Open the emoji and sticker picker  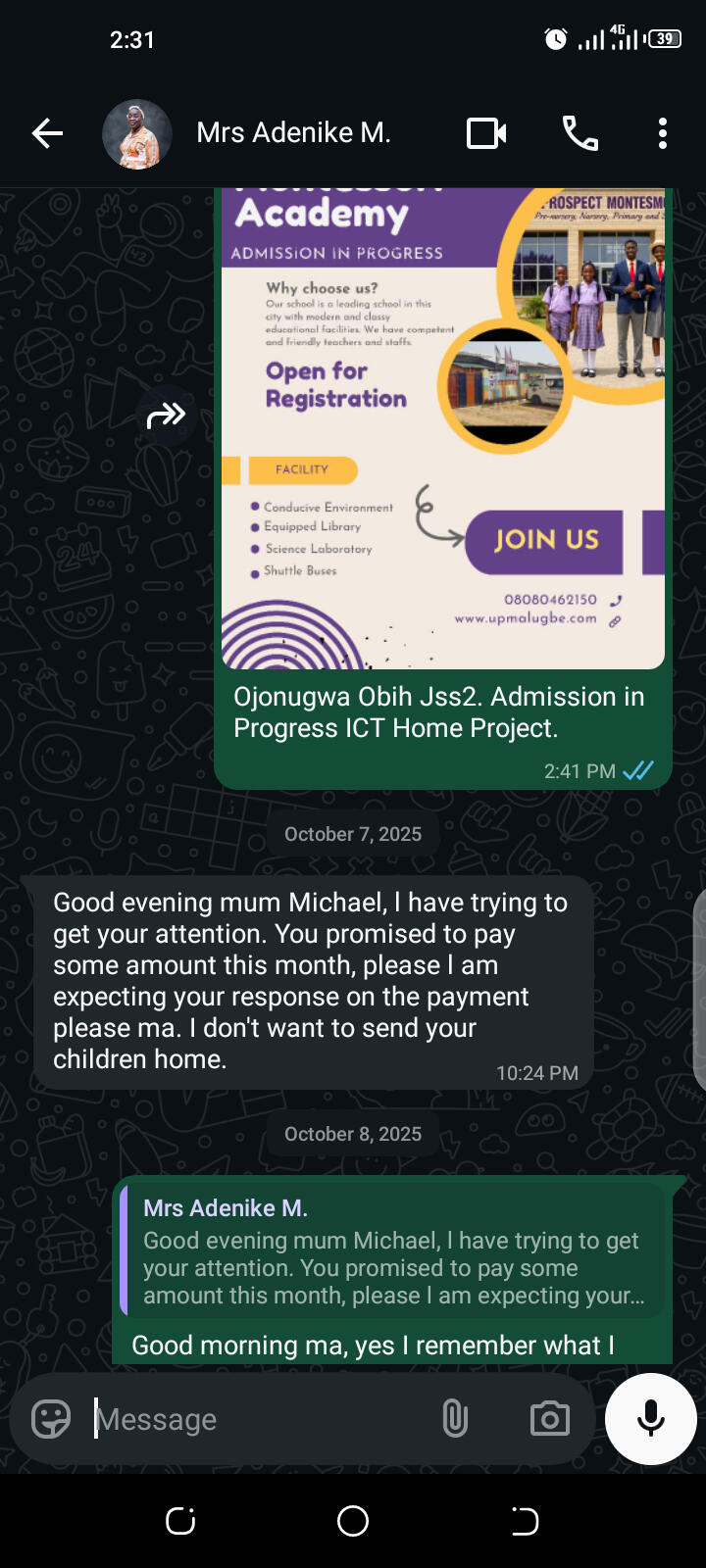[51, 1418]
